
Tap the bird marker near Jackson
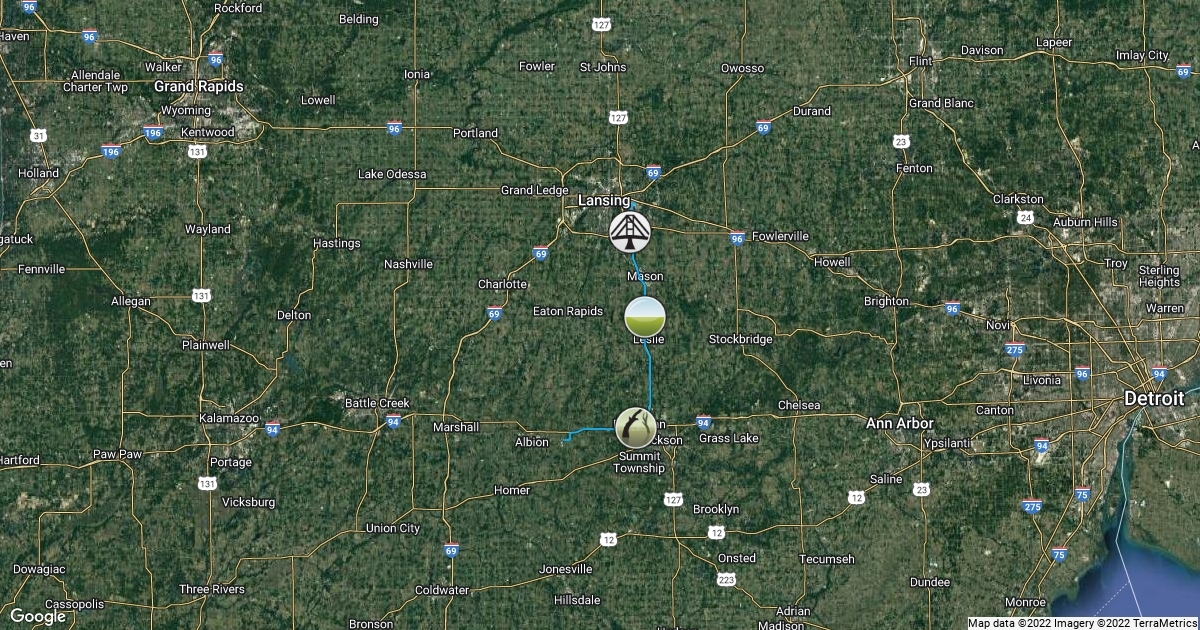click(x=635, y=427)
